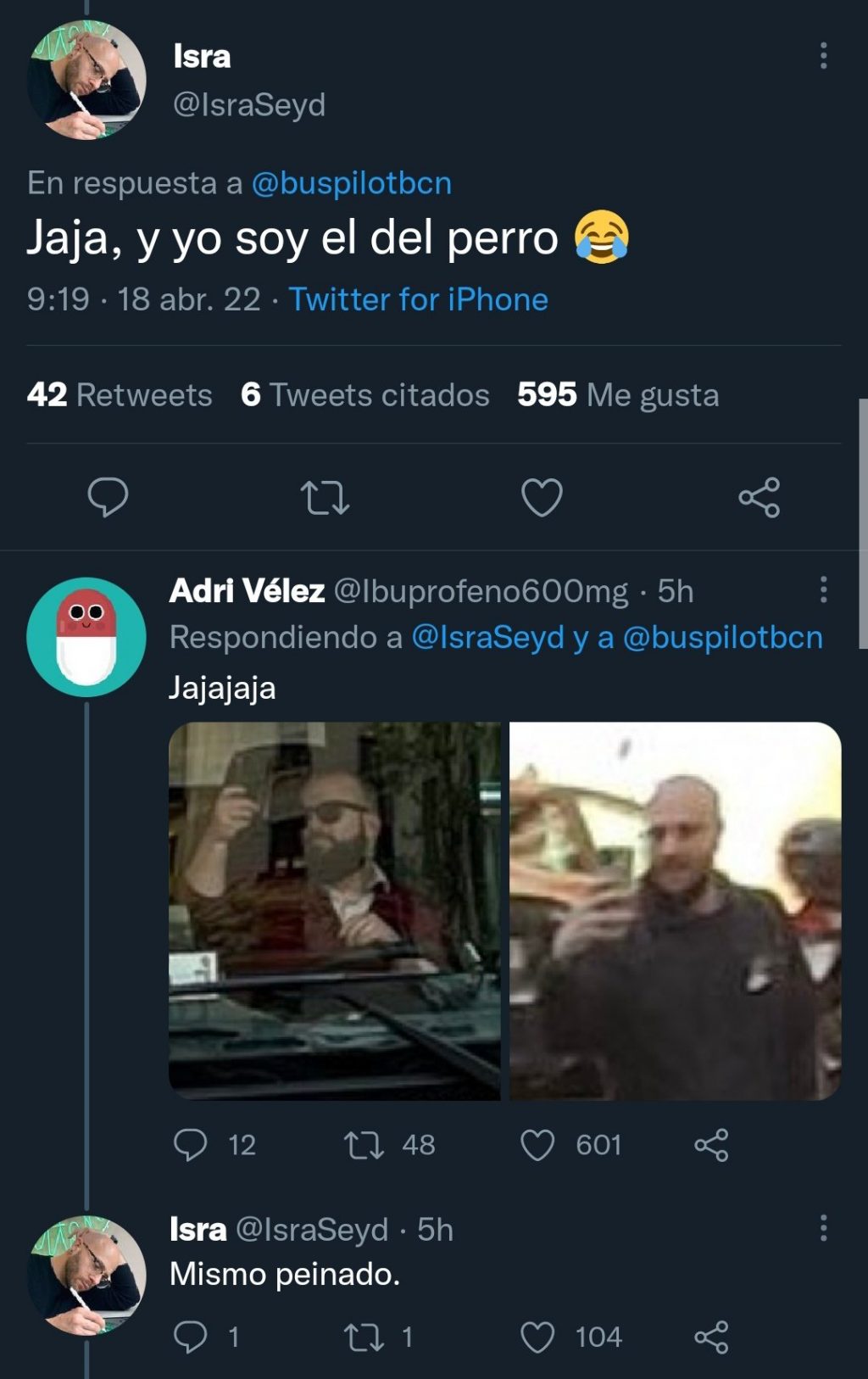
Task: Share Isra's 'Mismo peinado' reply
Action: click(710, 1337)
